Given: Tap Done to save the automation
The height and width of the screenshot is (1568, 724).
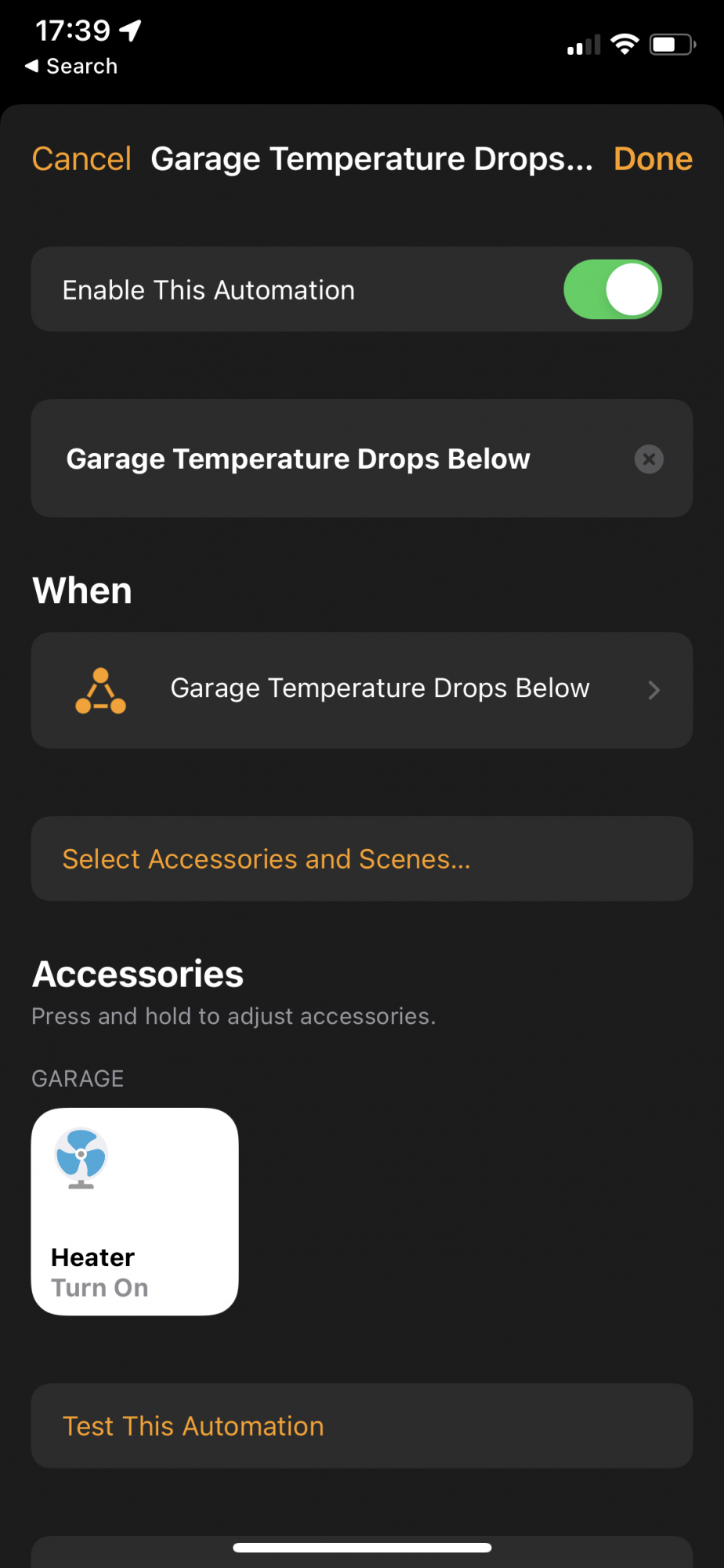Looking at the screenshot, I should [653, 159].
